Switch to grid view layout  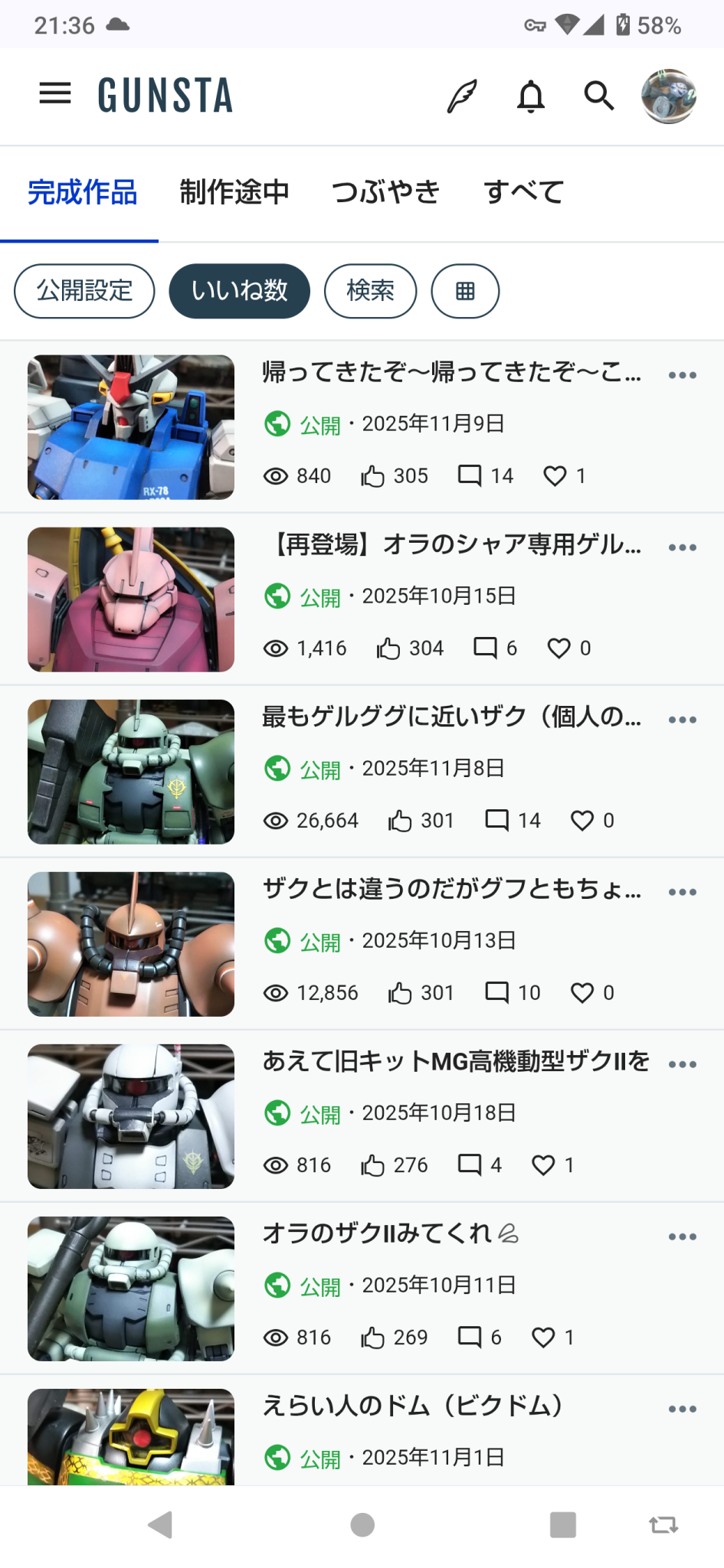(465, 291)
